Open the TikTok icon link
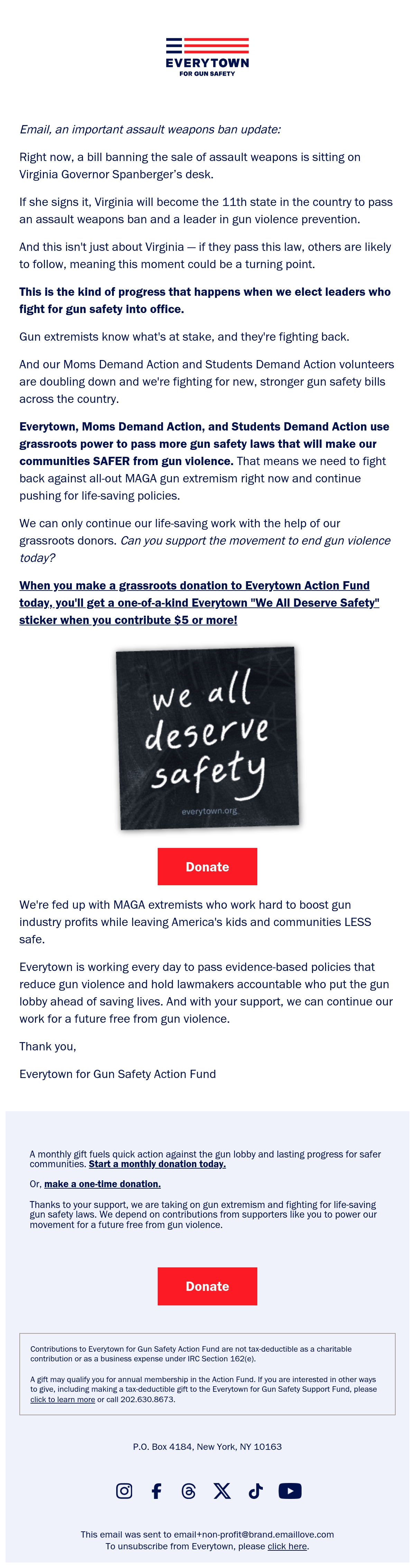This screenshot has height=1568, width=415. 256,1491
